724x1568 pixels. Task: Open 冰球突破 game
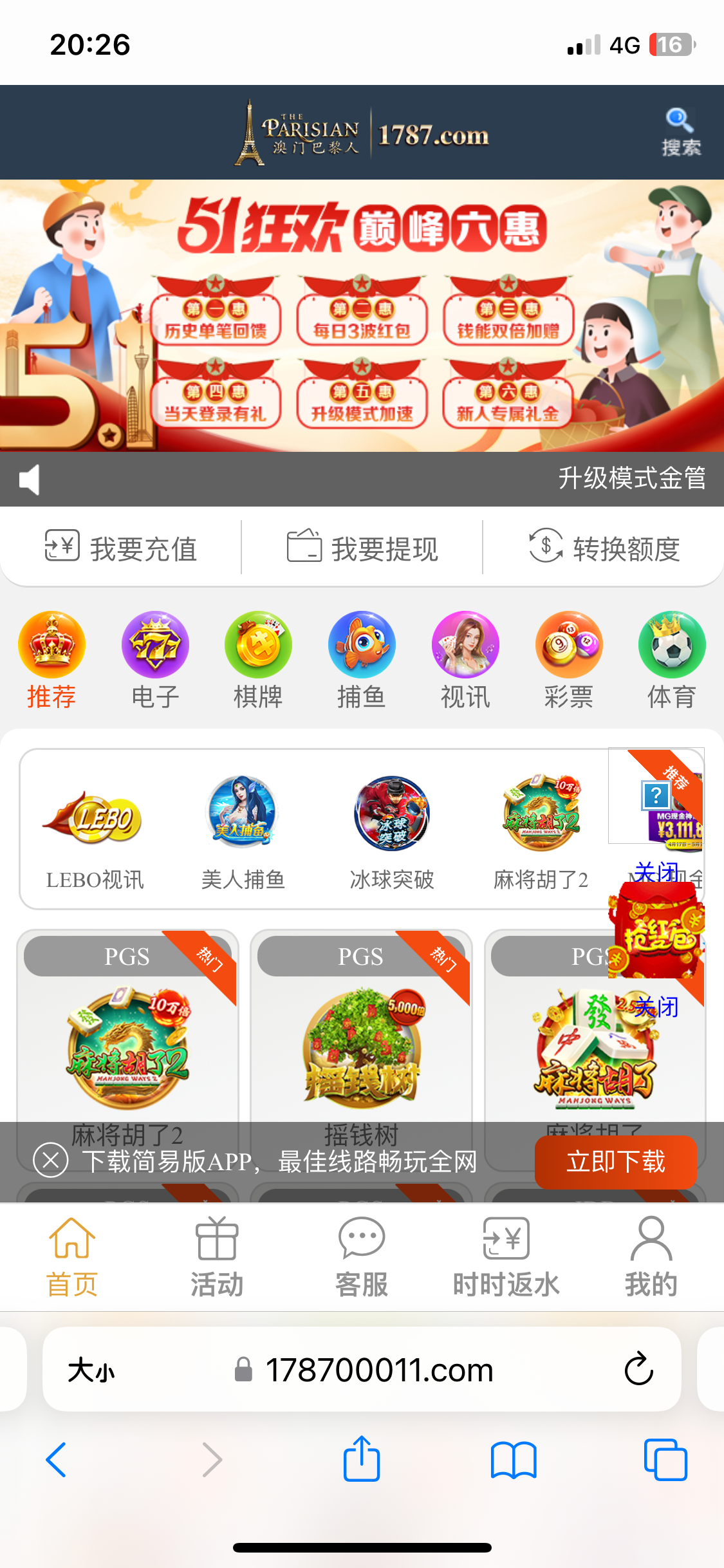391,830
